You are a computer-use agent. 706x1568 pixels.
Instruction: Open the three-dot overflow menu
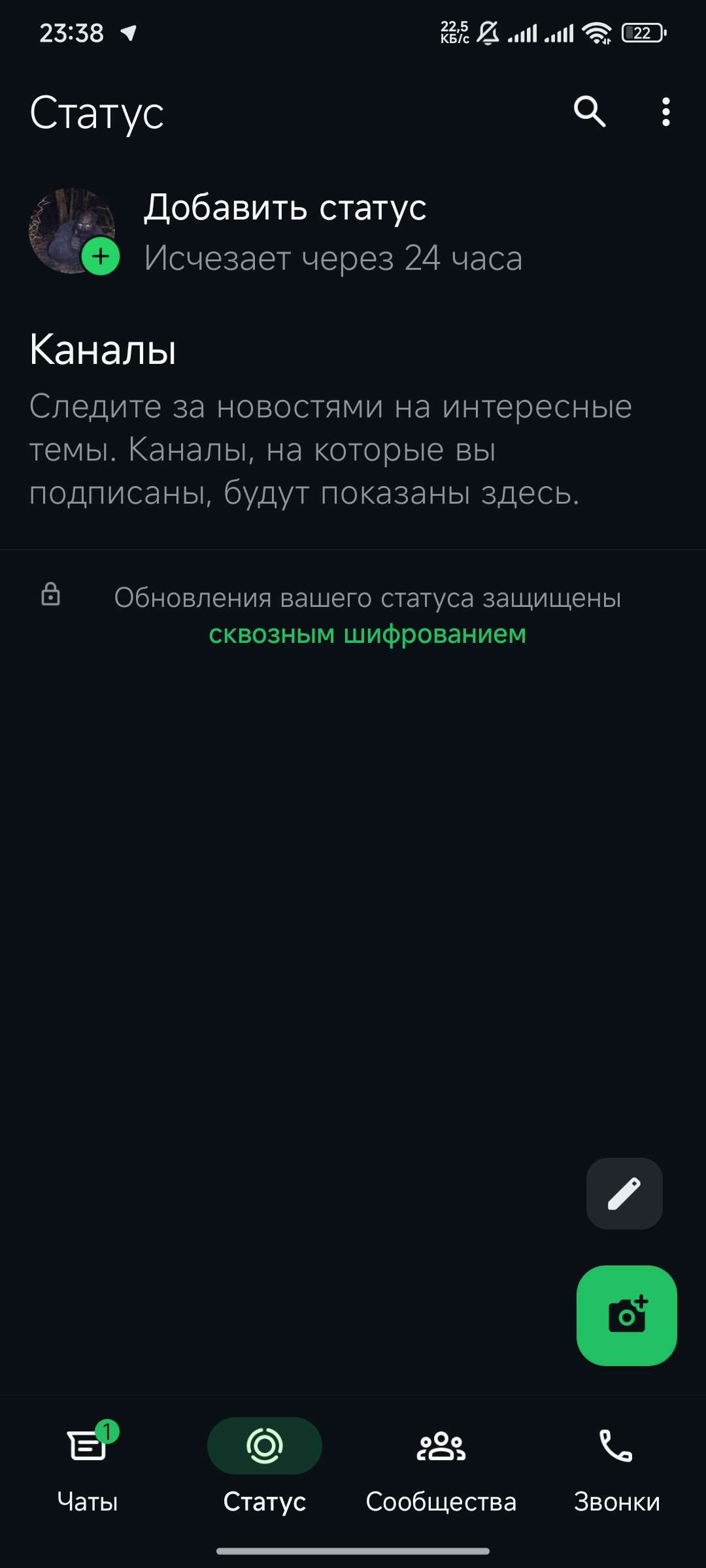click(x=667, y=112)
